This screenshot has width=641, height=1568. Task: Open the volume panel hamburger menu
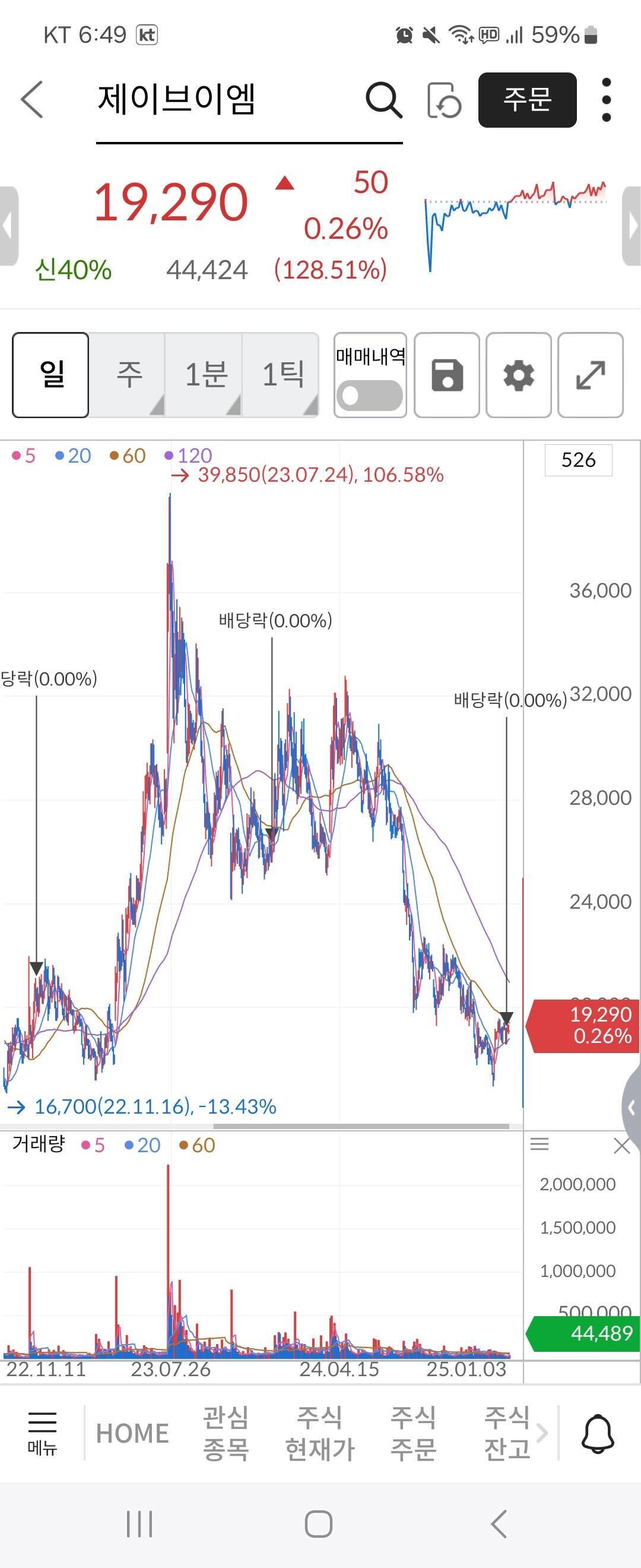tap(539, 1145)
